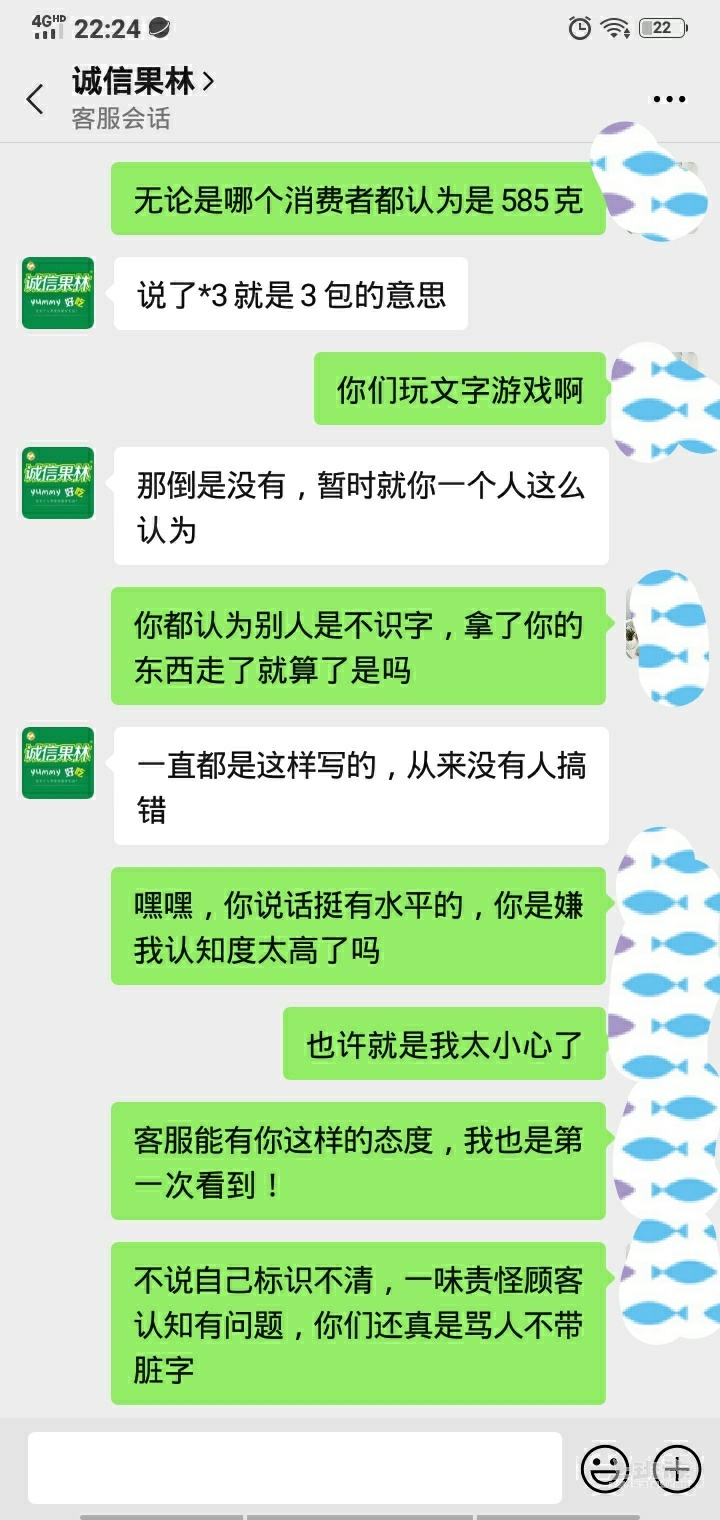
Task: Tap 诚信果林 avatar beside 说了*3就是3包的意思
Action: click(58, 293)
